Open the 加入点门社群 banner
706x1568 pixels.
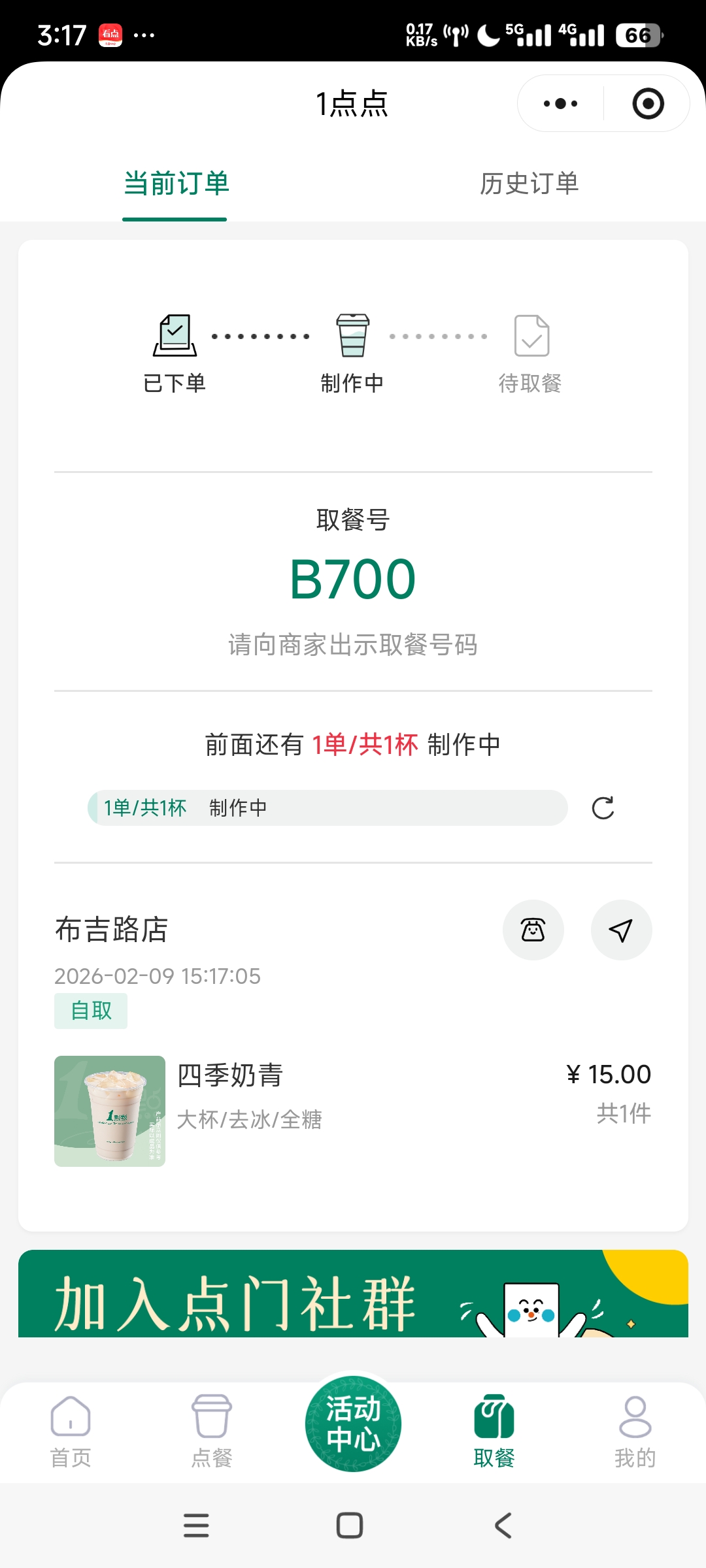(353, 1295)
